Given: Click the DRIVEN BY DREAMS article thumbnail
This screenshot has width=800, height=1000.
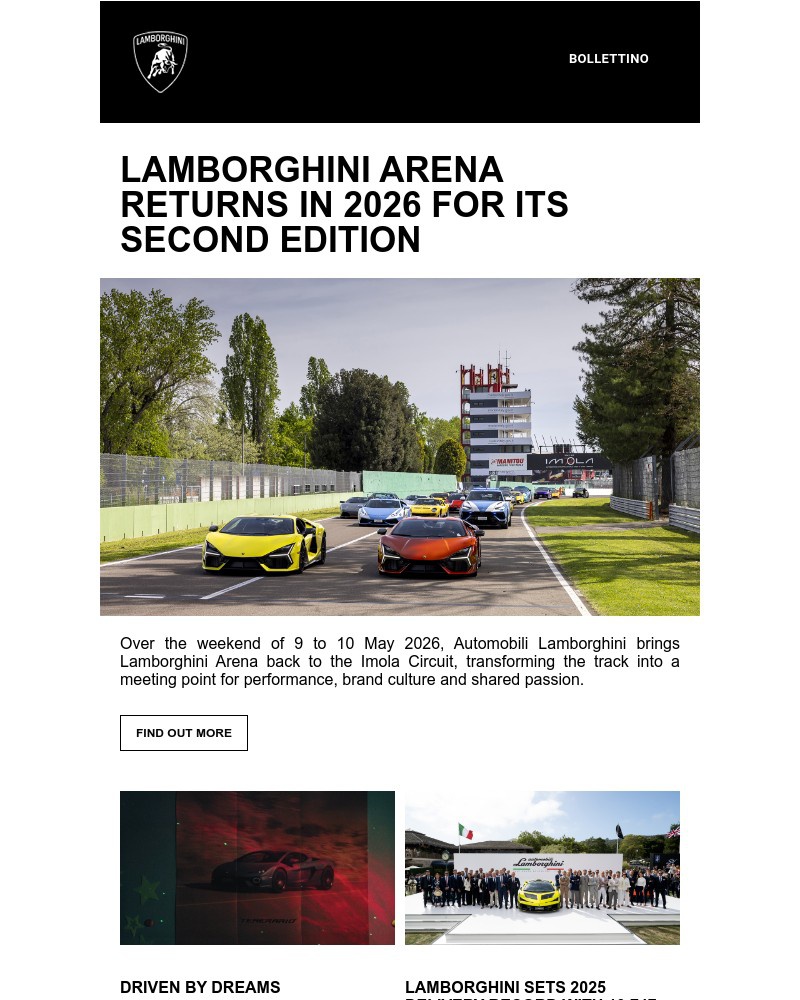Looking at the screenshot, I should pos(257,868).
